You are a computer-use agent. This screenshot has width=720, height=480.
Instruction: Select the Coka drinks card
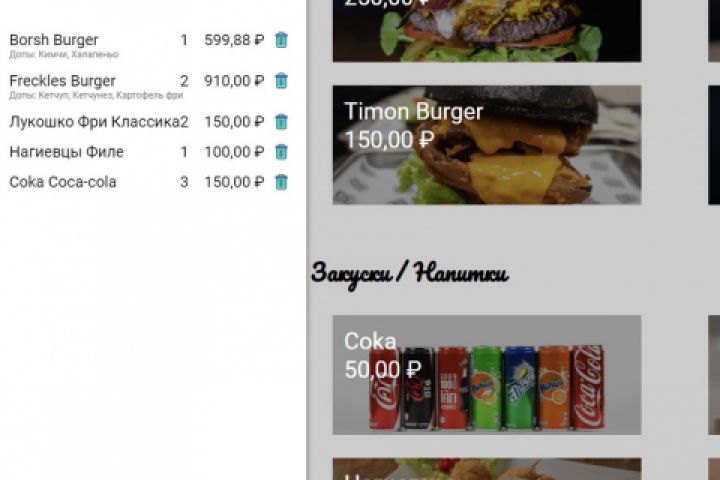coord(486,374)
